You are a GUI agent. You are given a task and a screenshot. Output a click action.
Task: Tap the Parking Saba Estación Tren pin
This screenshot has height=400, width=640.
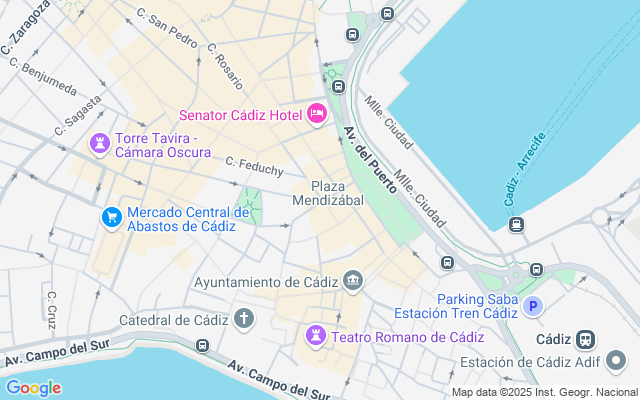[533, 306]
